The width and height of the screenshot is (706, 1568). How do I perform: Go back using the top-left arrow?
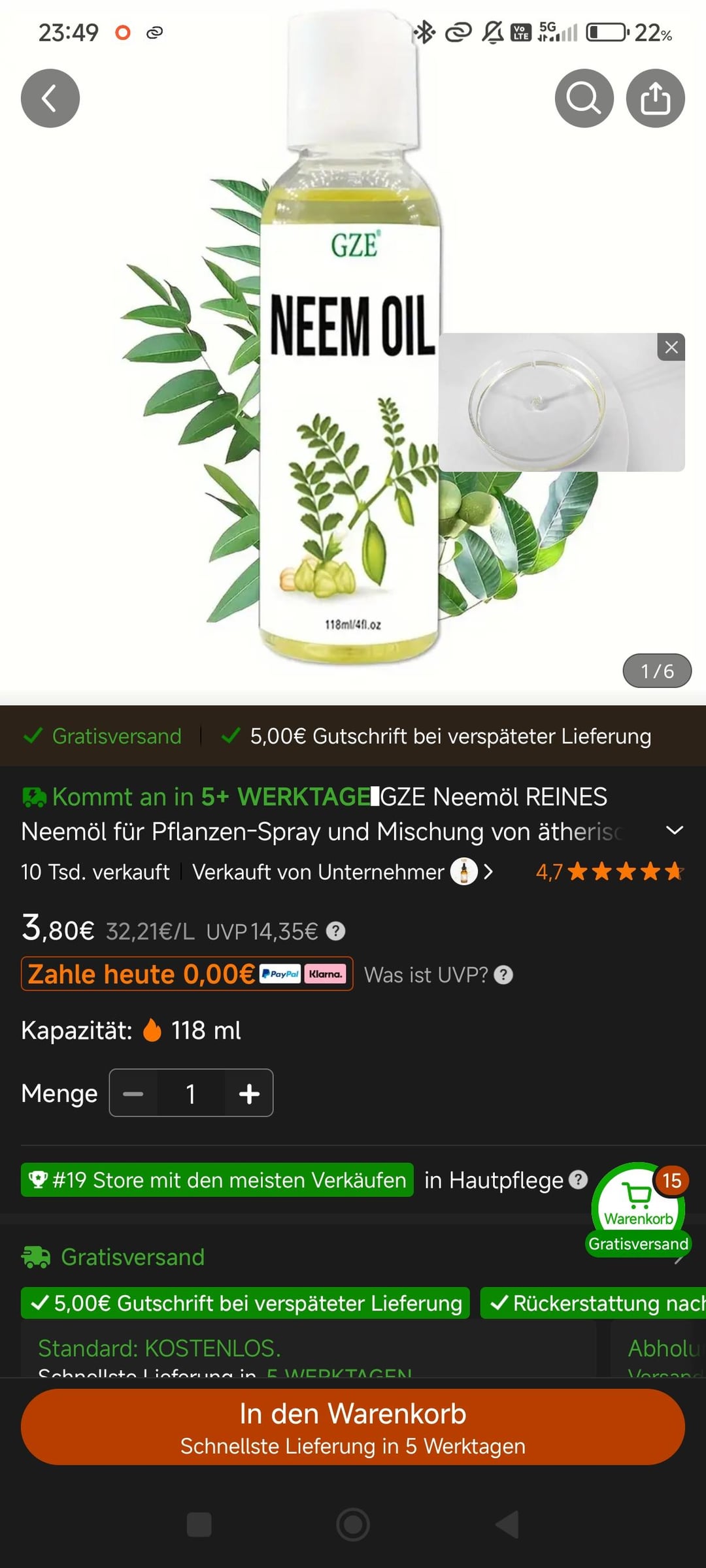(x=50, y=98)
